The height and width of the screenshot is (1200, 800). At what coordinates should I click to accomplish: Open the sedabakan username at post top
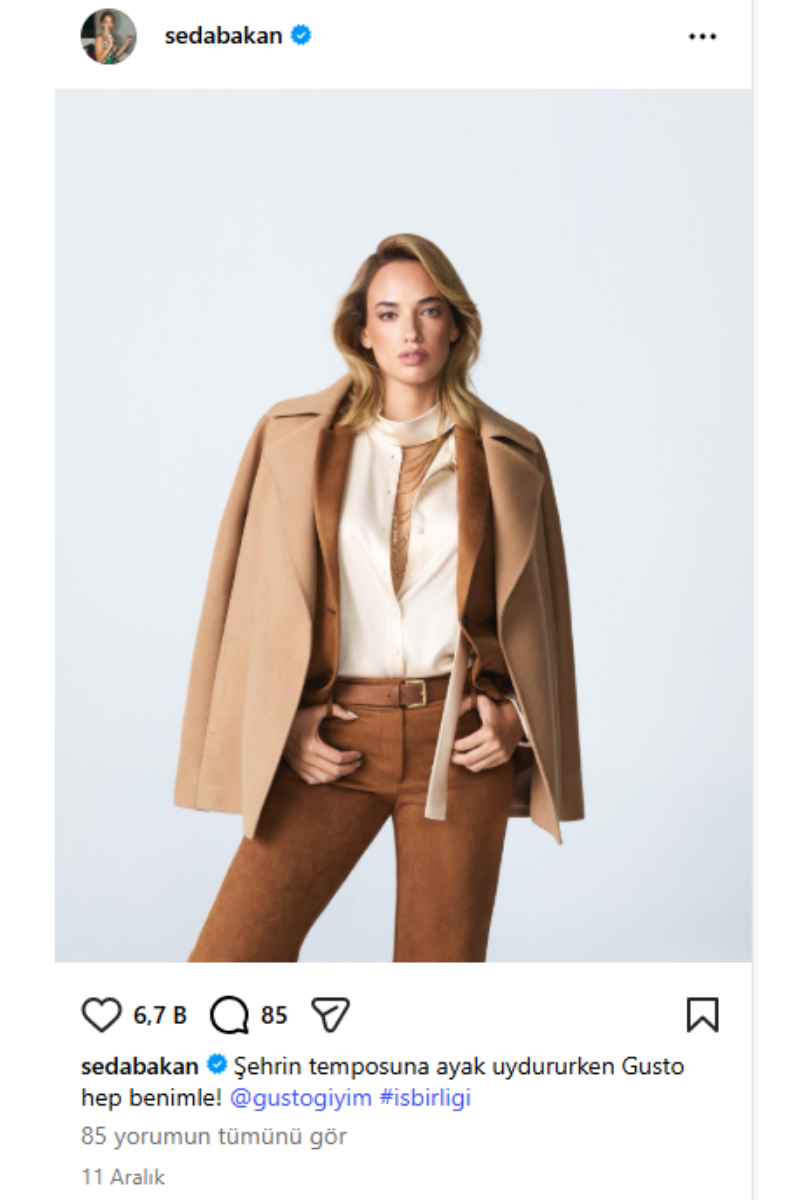[223, 37]
